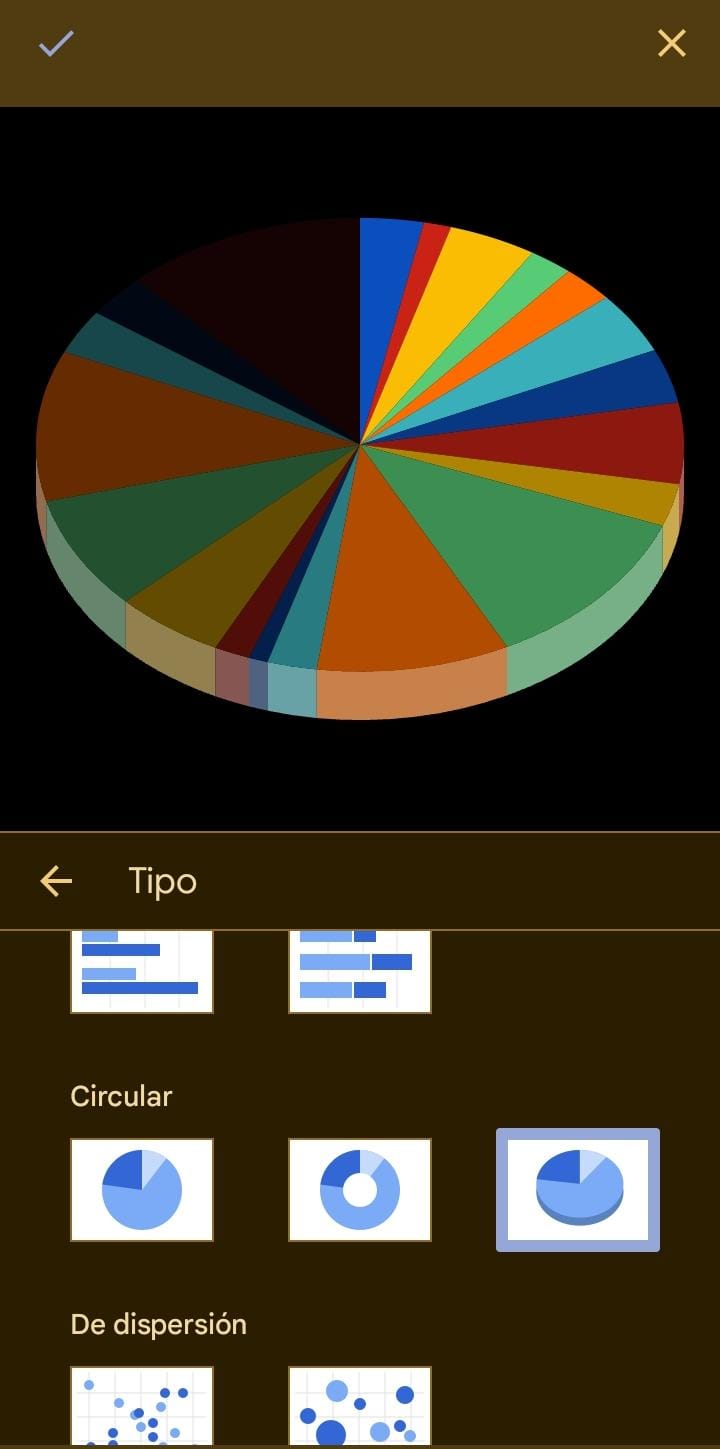Select the bubble chart type
Image resolution: width=720 pixels, height=1449 pixels.
359,1405
